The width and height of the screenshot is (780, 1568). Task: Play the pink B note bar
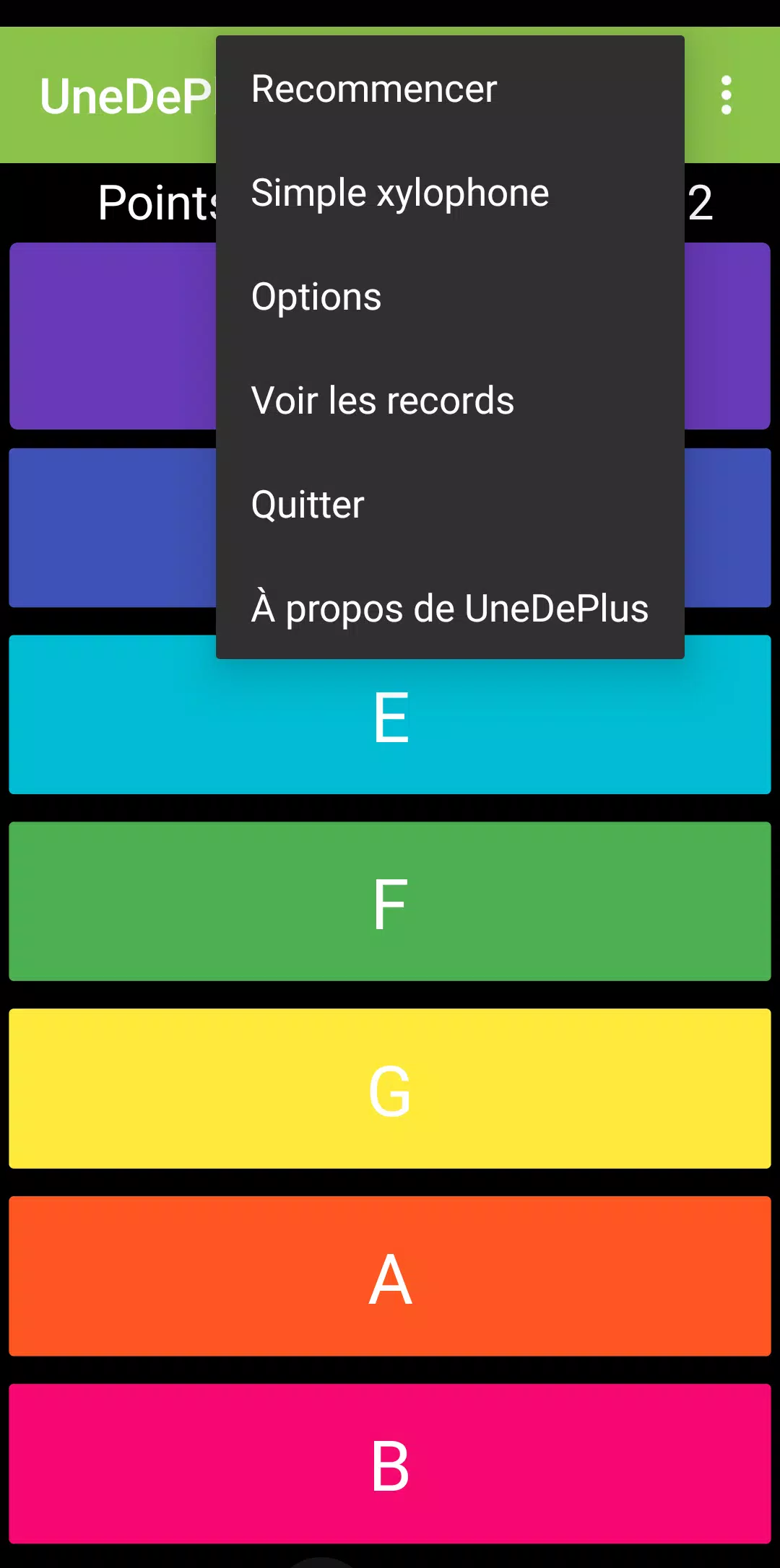click(390, 1464)
